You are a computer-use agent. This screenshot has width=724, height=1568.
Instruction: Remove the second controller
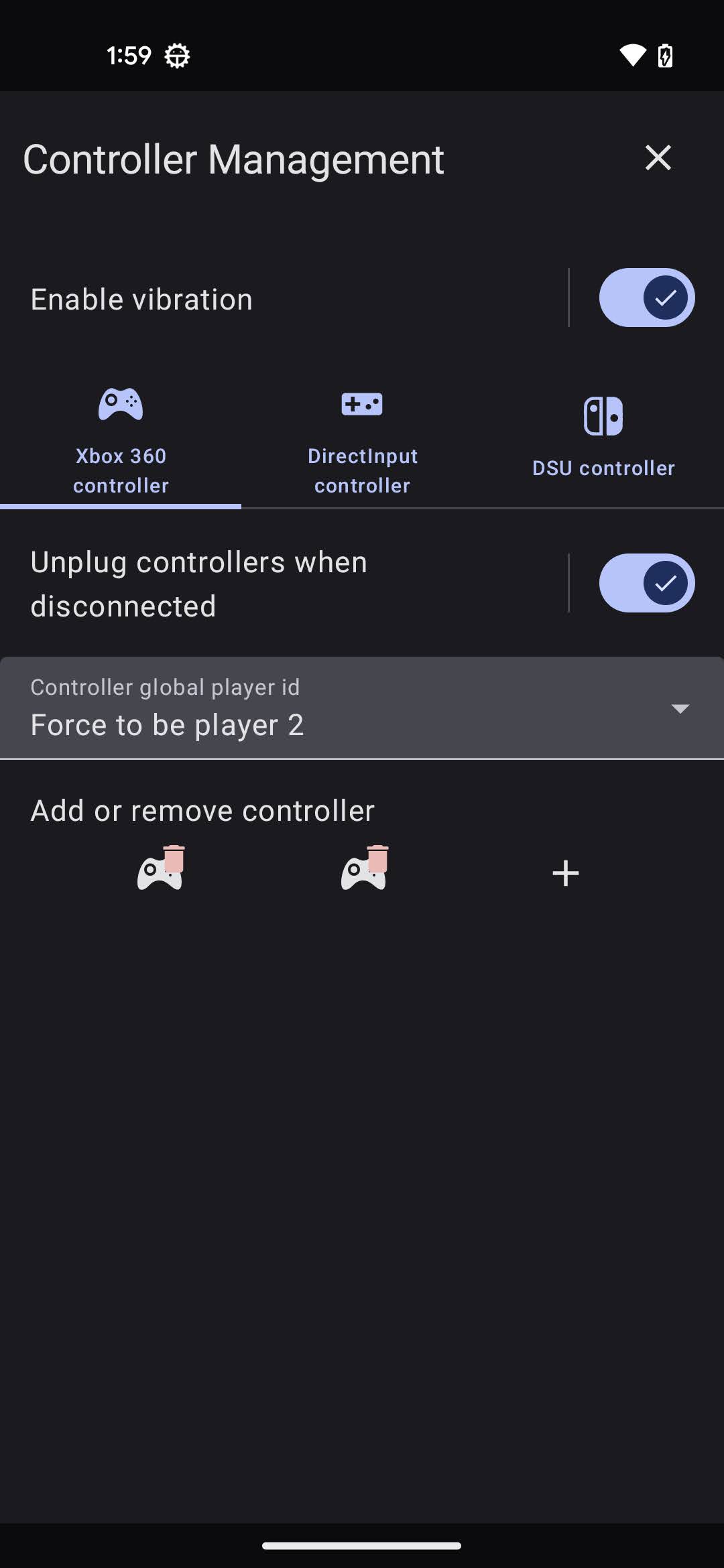pyautogui.click(x=365, y=868)
